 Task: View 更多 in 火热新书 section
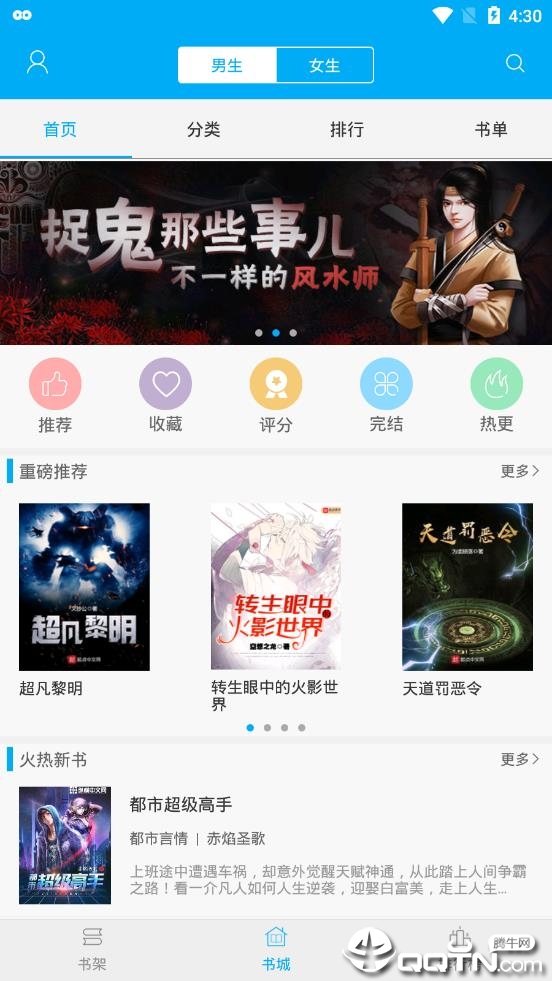[519, 759]
